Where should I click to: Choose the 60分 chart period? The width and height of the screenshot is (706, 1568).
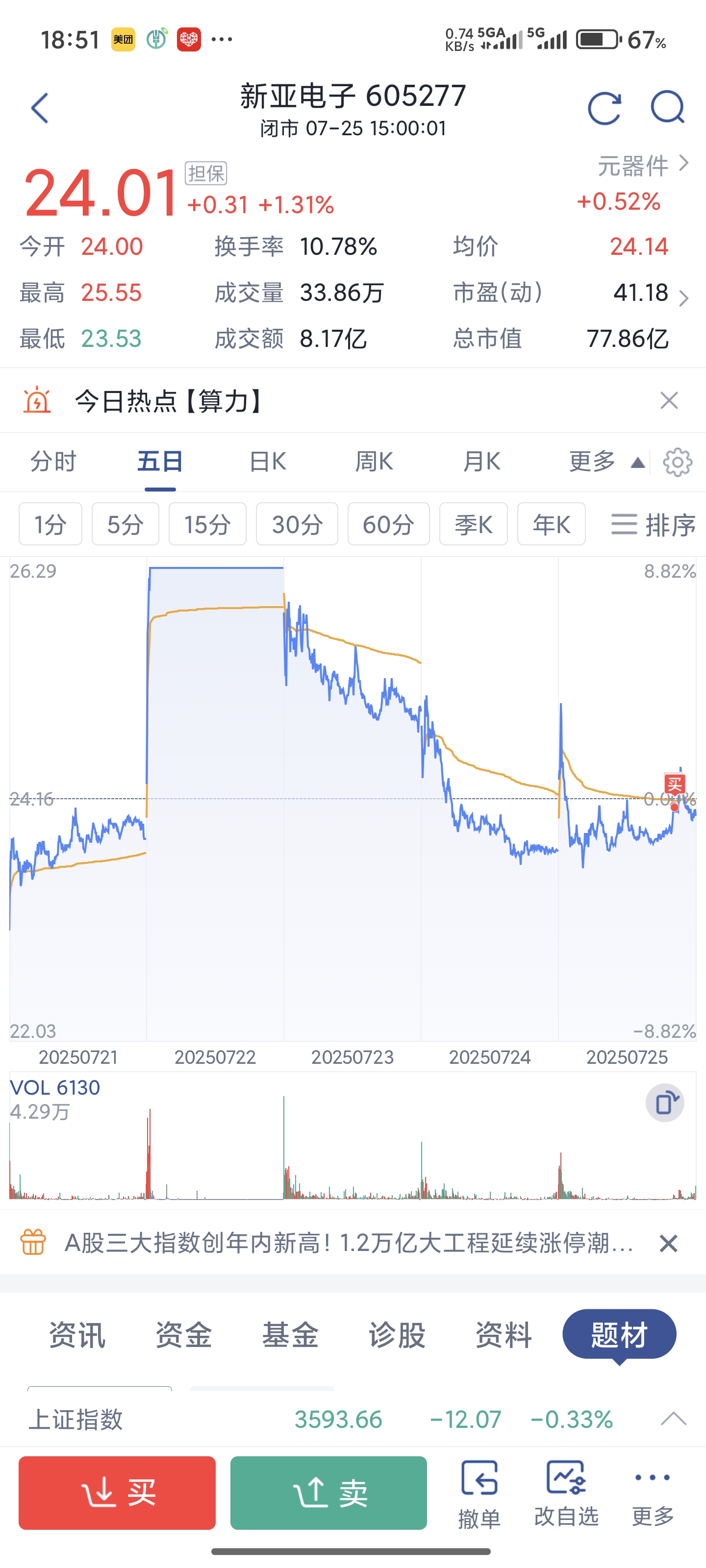click(x=388, y=524)
